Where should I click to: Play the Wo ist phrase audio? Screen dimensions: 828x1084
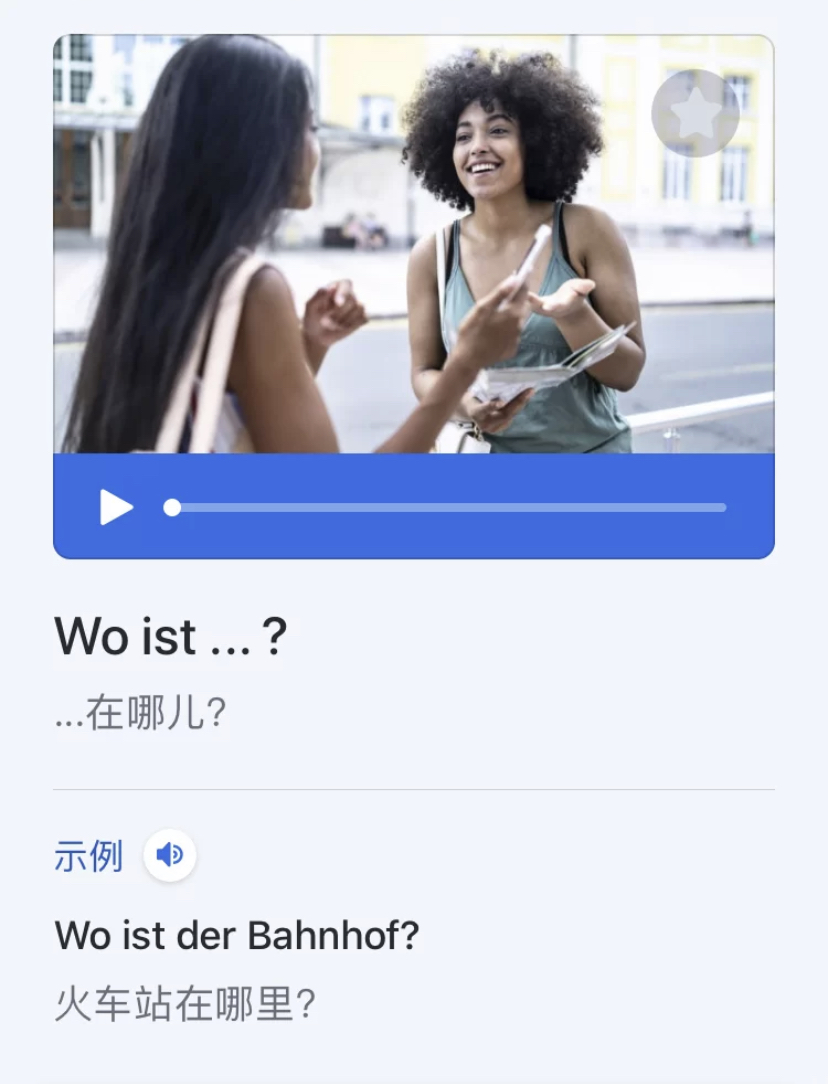pos(116,507)
